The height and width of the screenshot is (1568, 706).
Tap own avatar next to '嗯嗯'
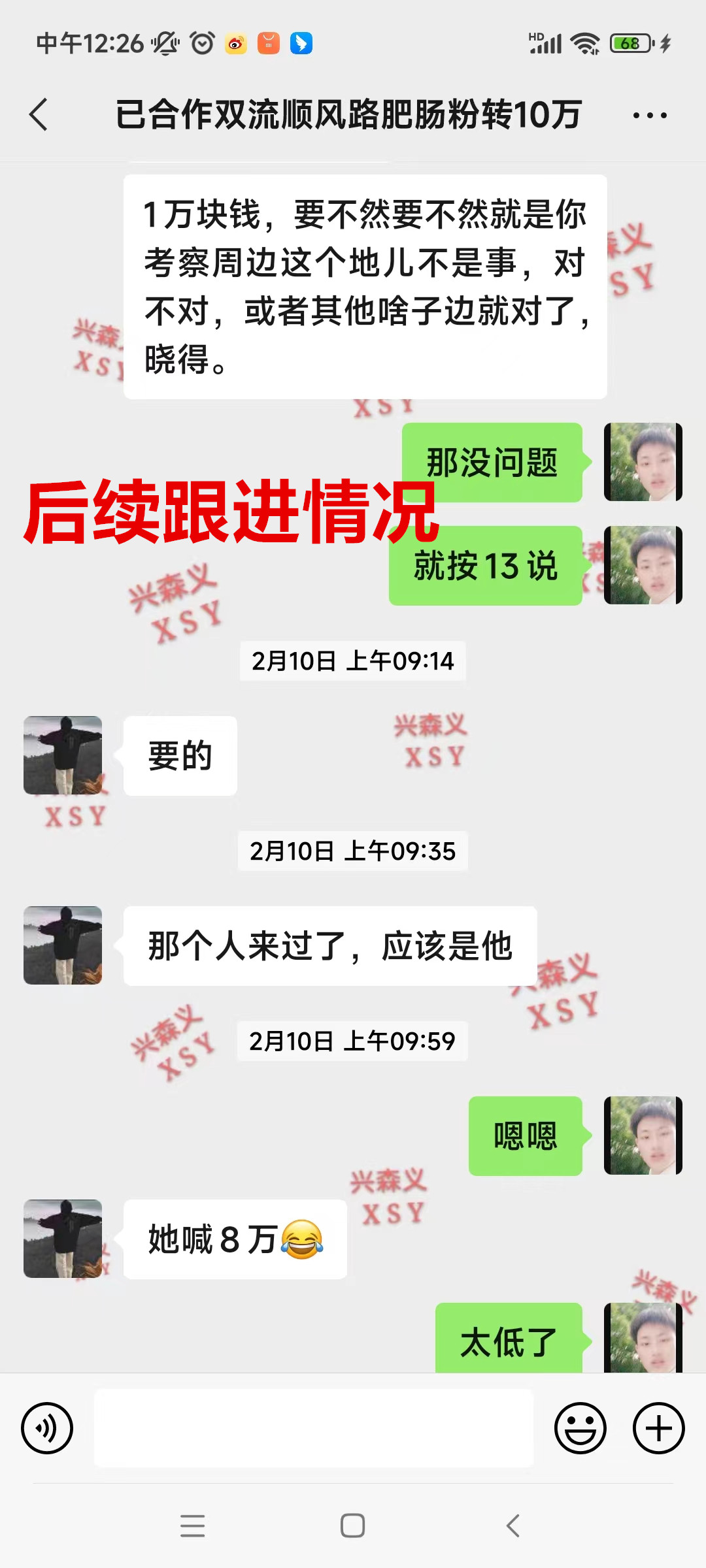click(x=643, y=1135)
